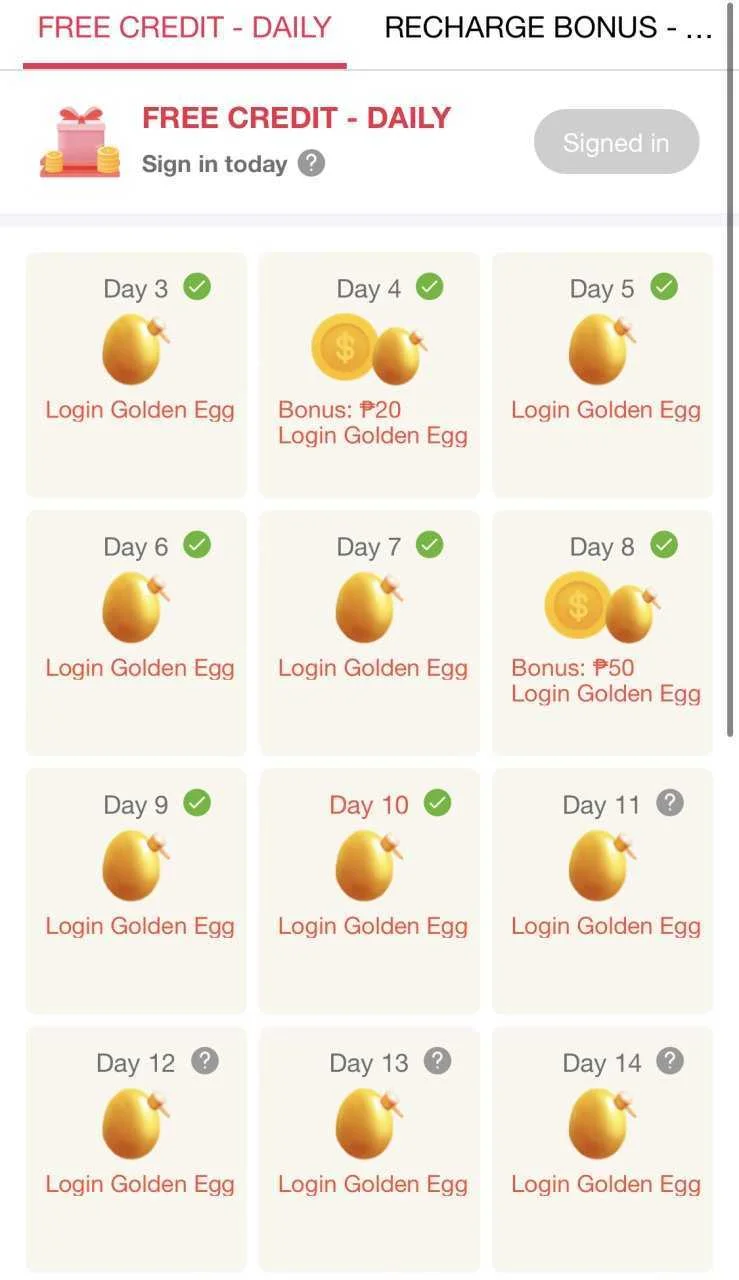Tap the Signed in button
739x1280 pixels.
(x=616, y=143)
